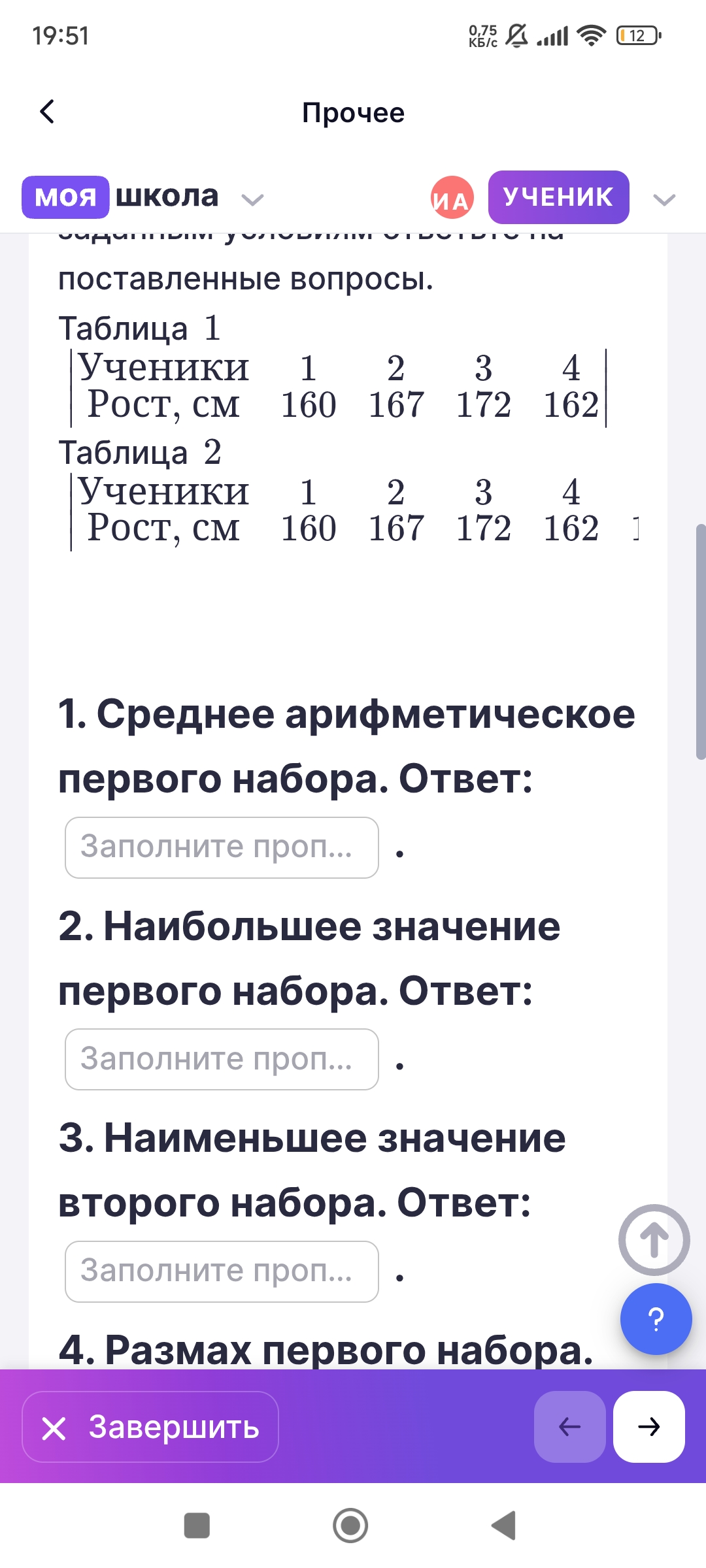Go to the home screen
This screenshot has height=1568, width=706.
point(350,1526)
